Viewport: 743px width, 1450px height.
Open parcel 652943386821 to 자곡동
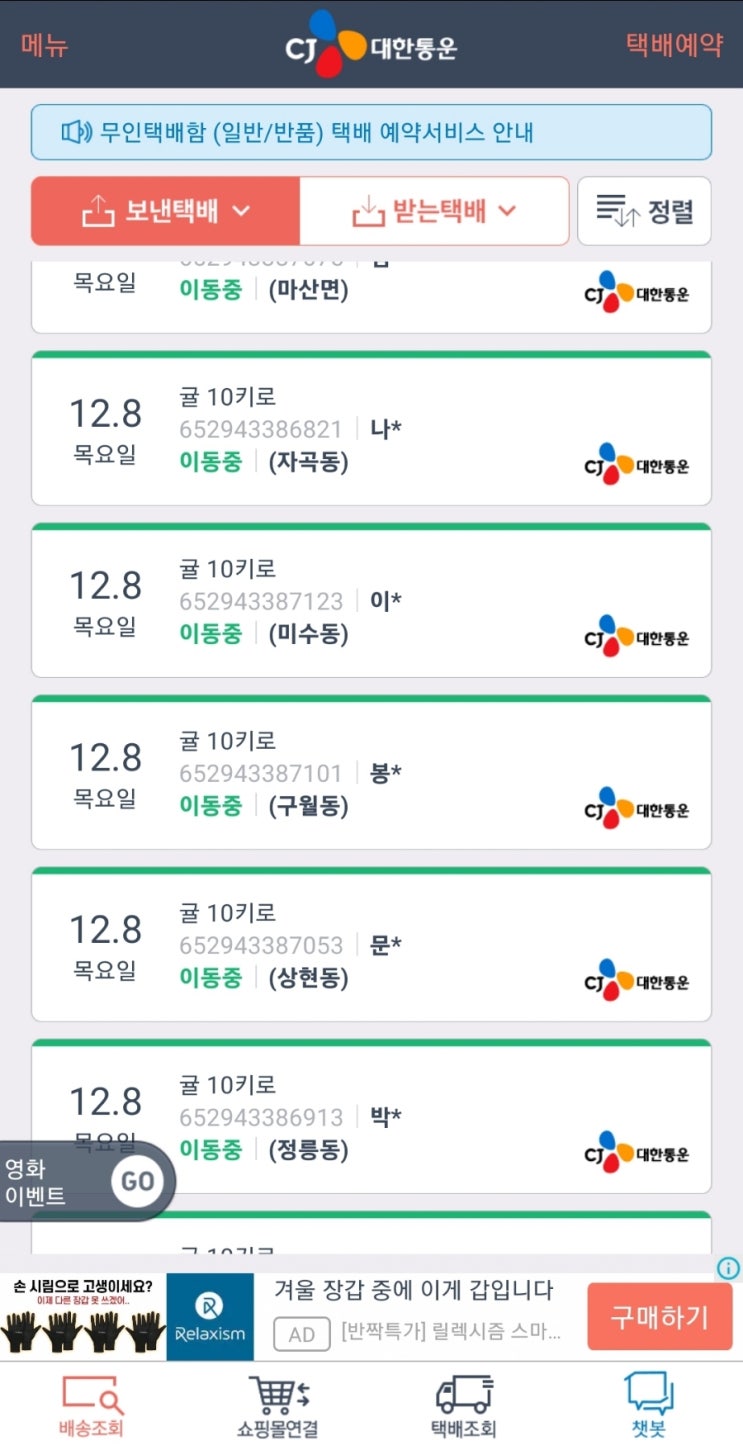point(371,429)
